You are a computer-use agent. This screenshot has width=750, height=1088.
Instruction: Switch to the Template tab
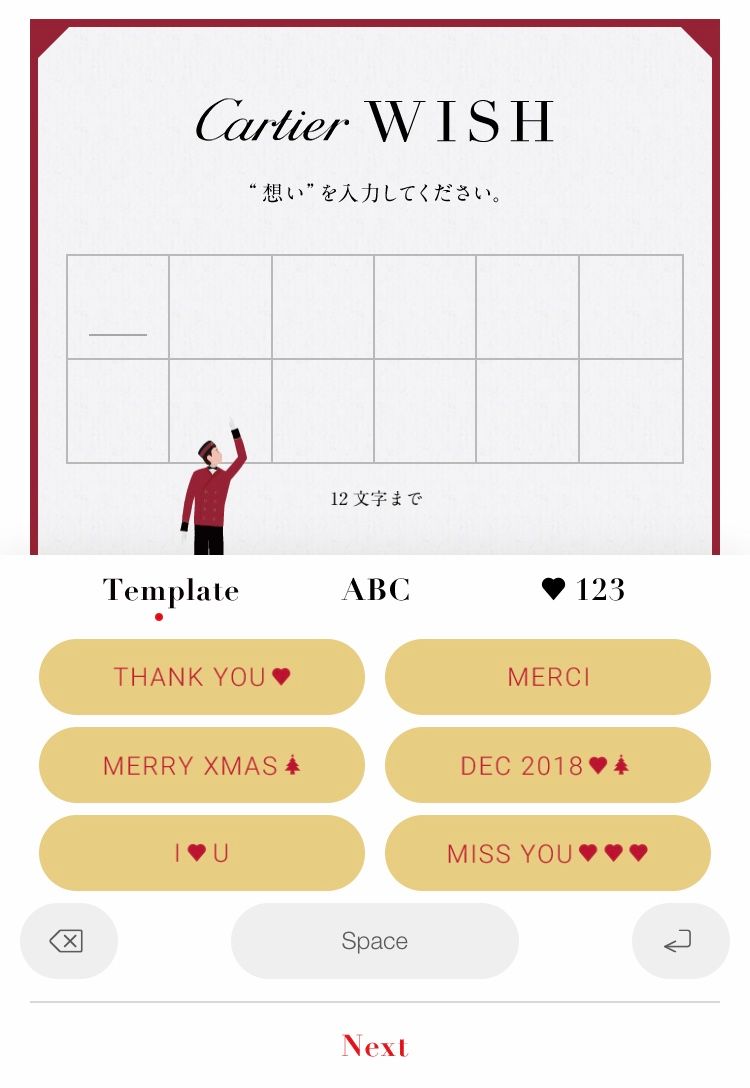coord(171,591)
